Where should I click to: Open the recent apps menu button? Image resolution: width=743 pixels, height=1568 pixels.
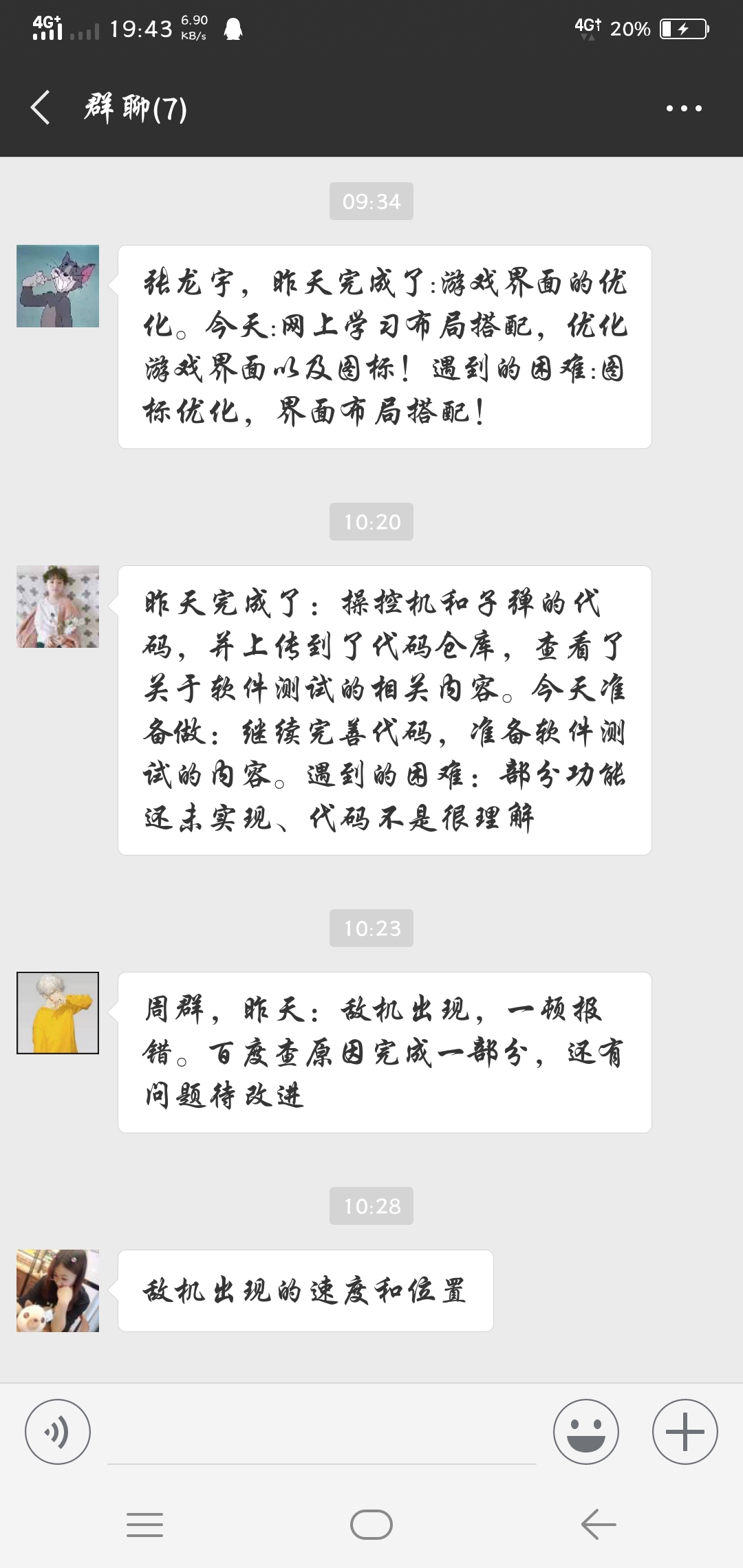(x=145, y=1525)
